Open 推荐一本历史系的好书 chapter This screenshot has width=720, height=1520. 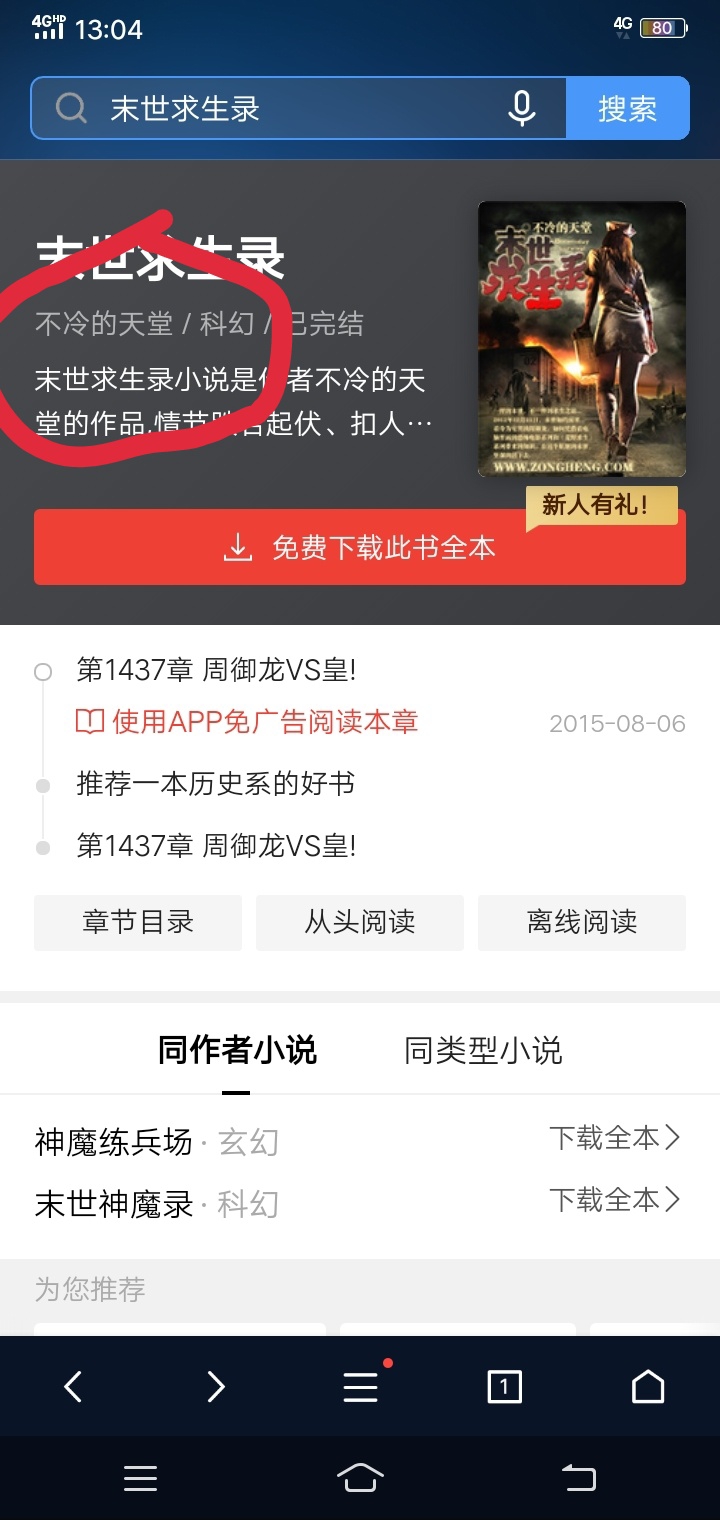click(x=216, y=784)
